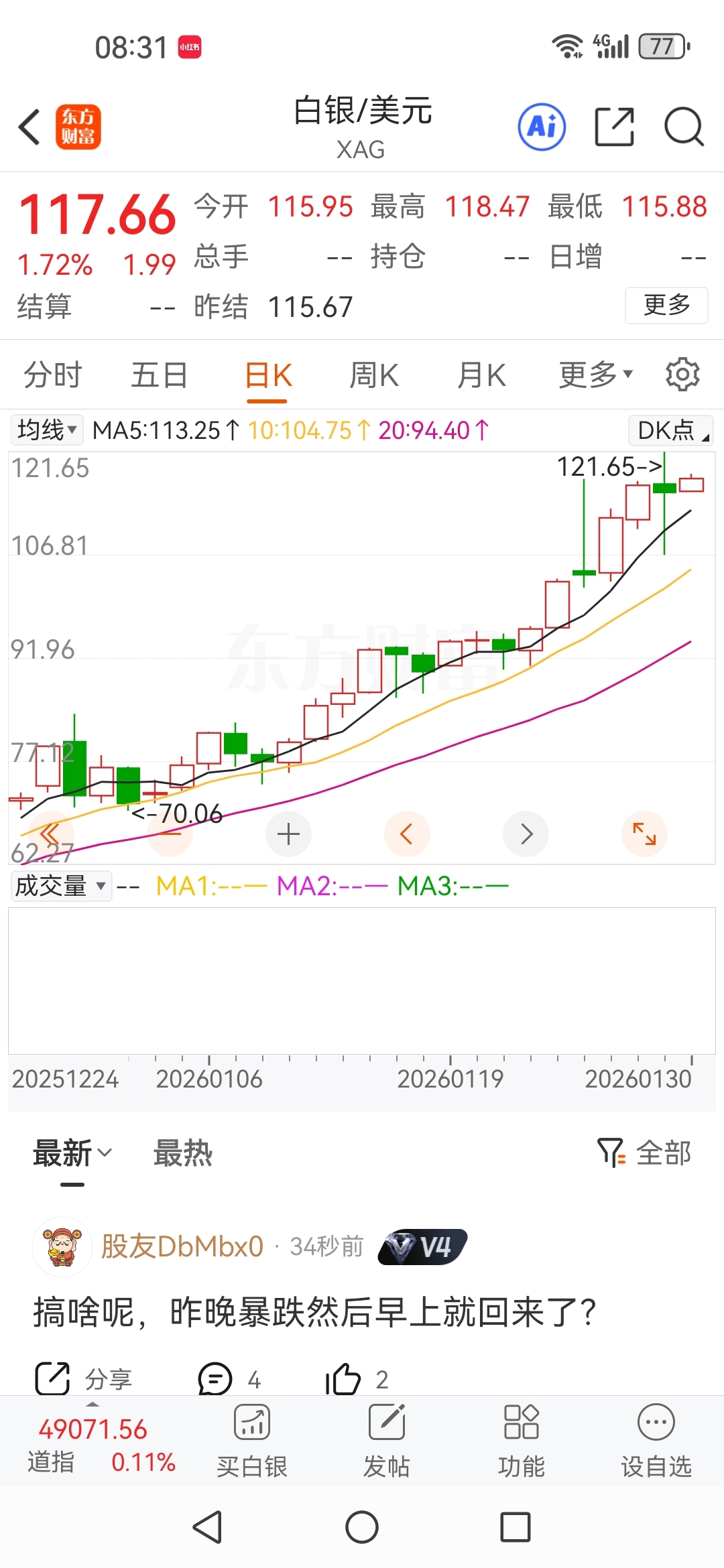724x1568 pixels.
Task: Zoom in chart with plus button
Action: 288,834
